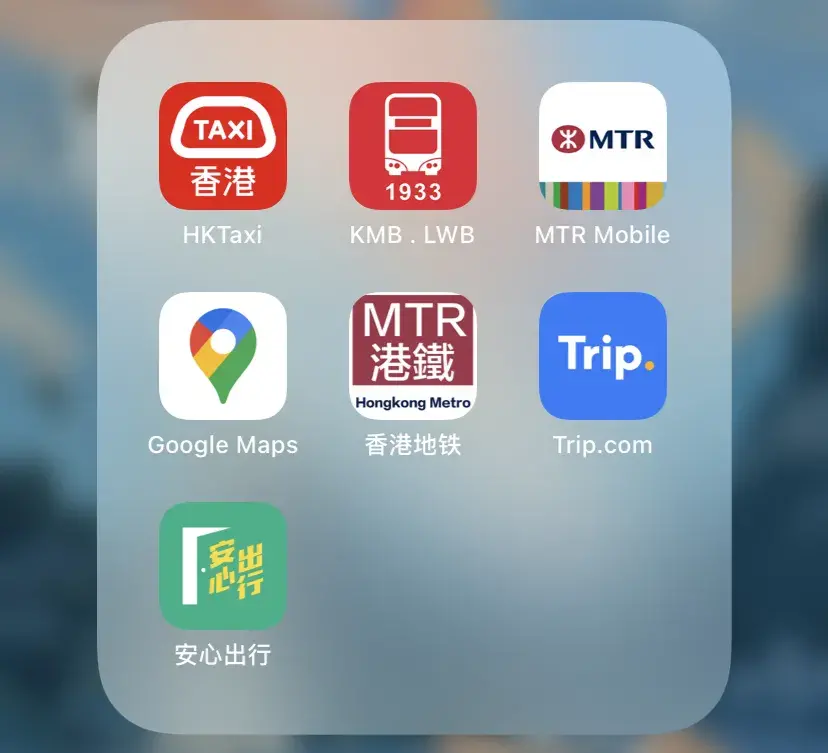
Task: Open the 香港地铁 Hongkong Metro app
Action: click(x=413, y=356)
